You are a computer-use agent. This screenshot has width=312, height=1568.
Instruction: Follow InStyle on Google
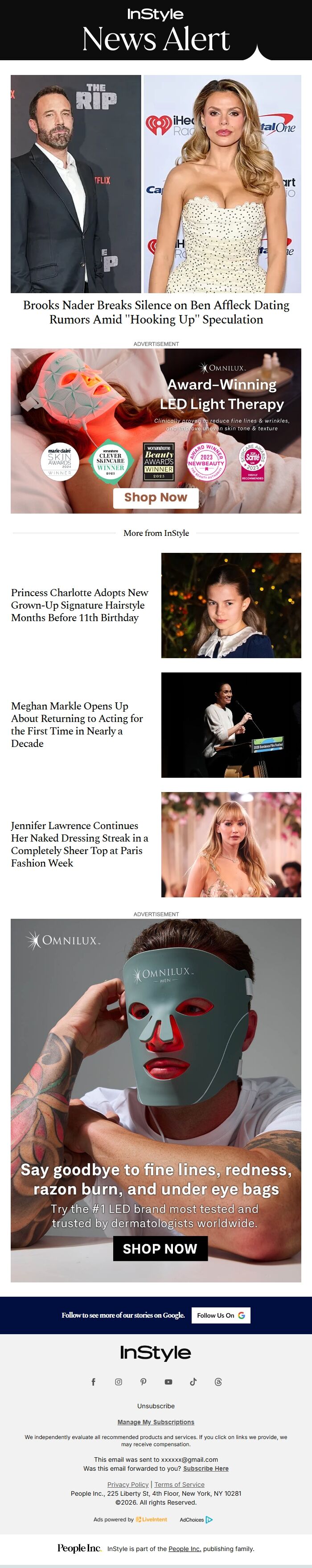click(221, 1315)
